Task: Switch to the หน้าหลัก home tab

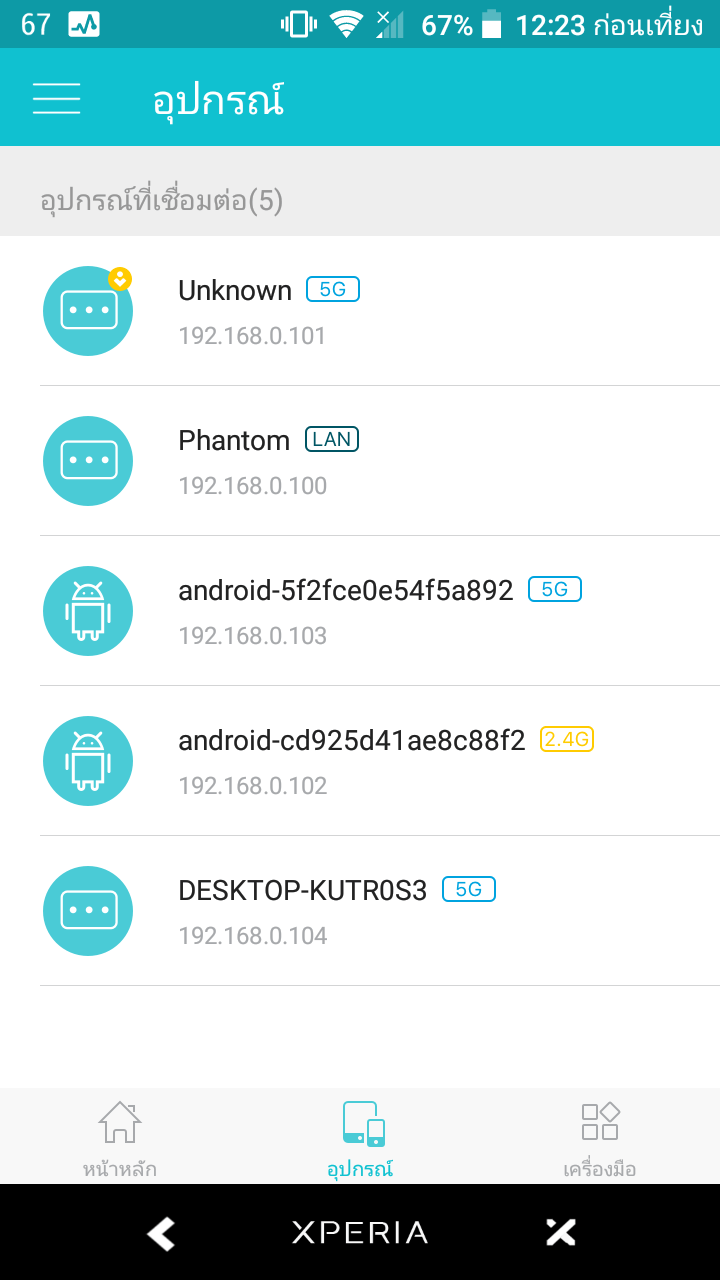Action: pyautogui.click(x=120, y=1137)
